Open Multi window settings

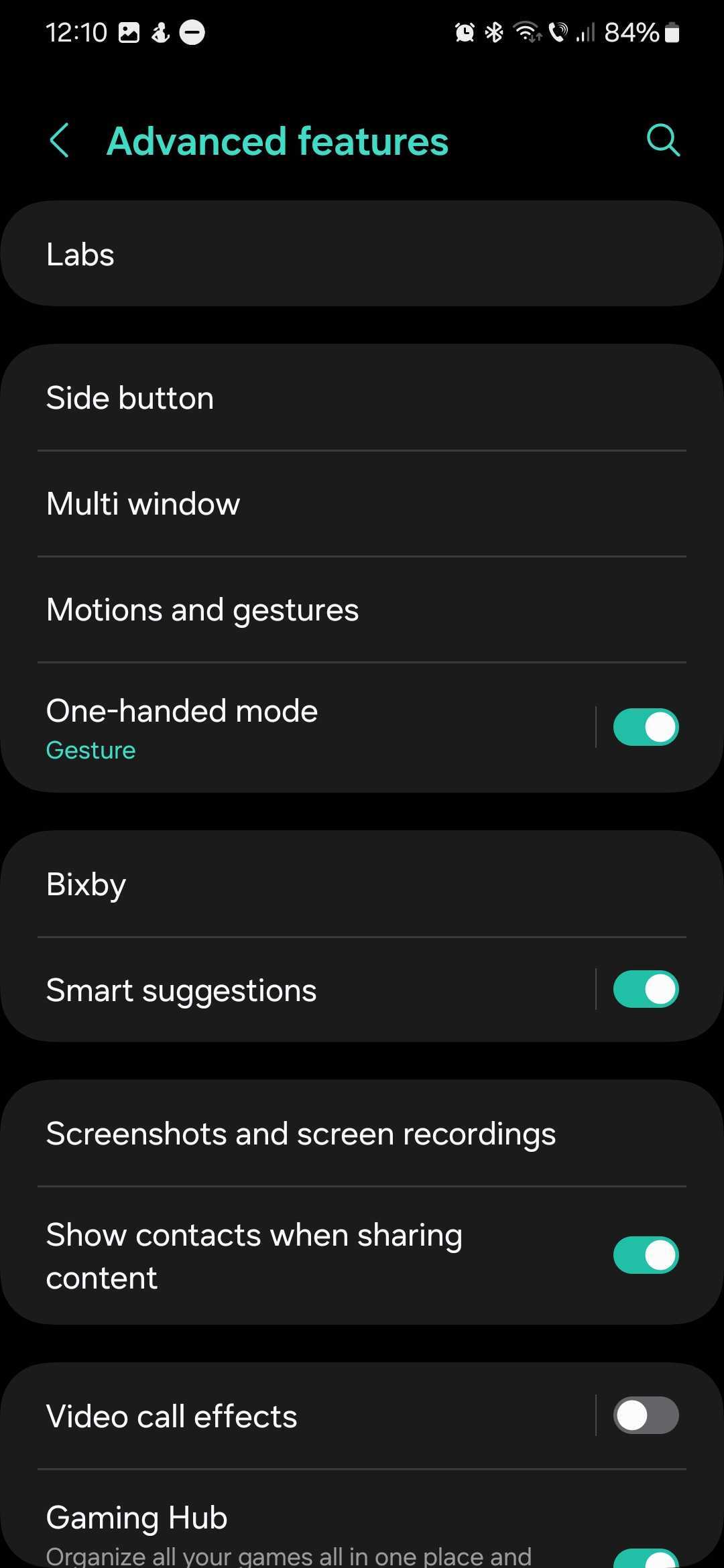362,504
